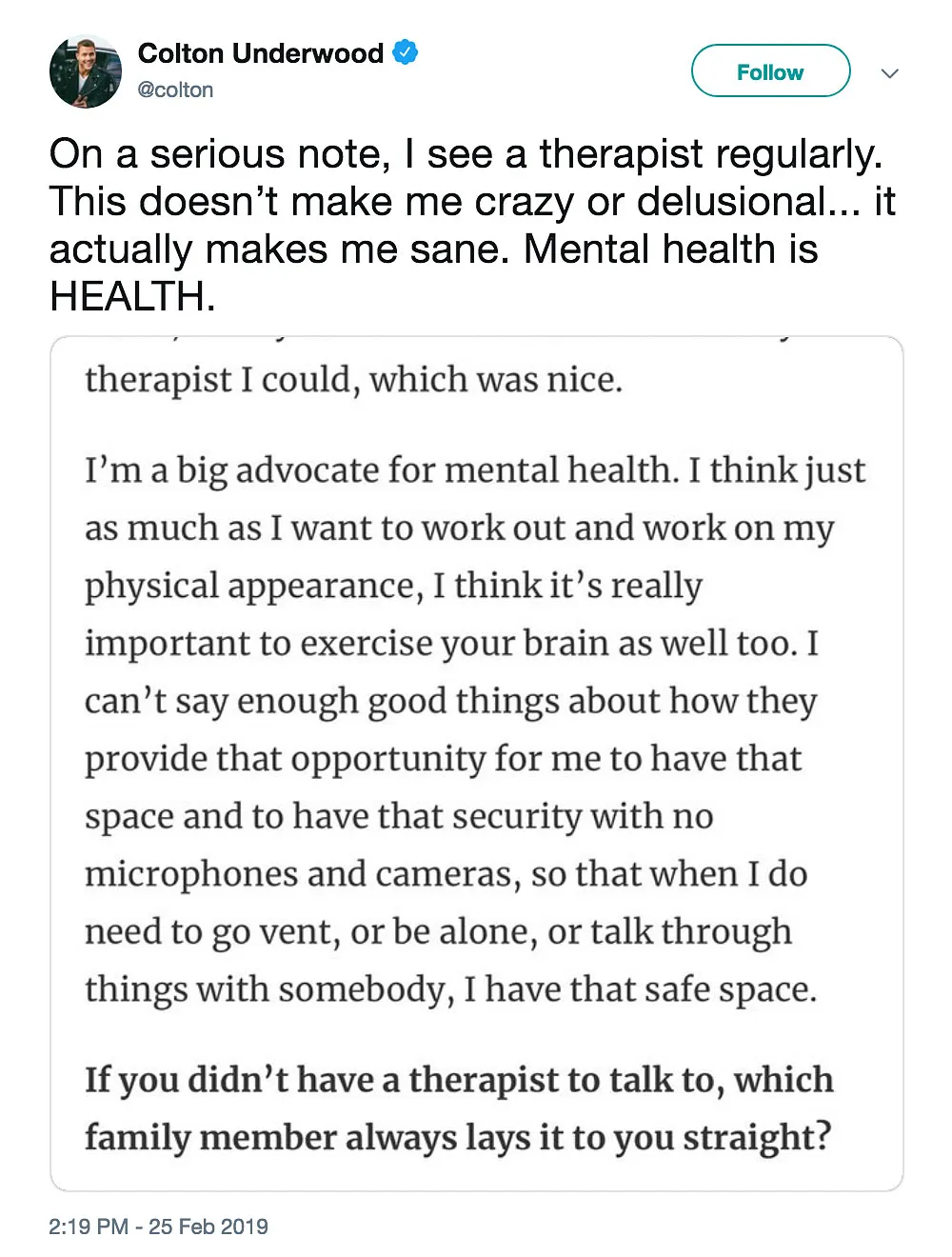Image resolution: width=952 pixels, height=1257 pixels.
Task: Click the blue verified badge icon
Action: pos(405,53)
